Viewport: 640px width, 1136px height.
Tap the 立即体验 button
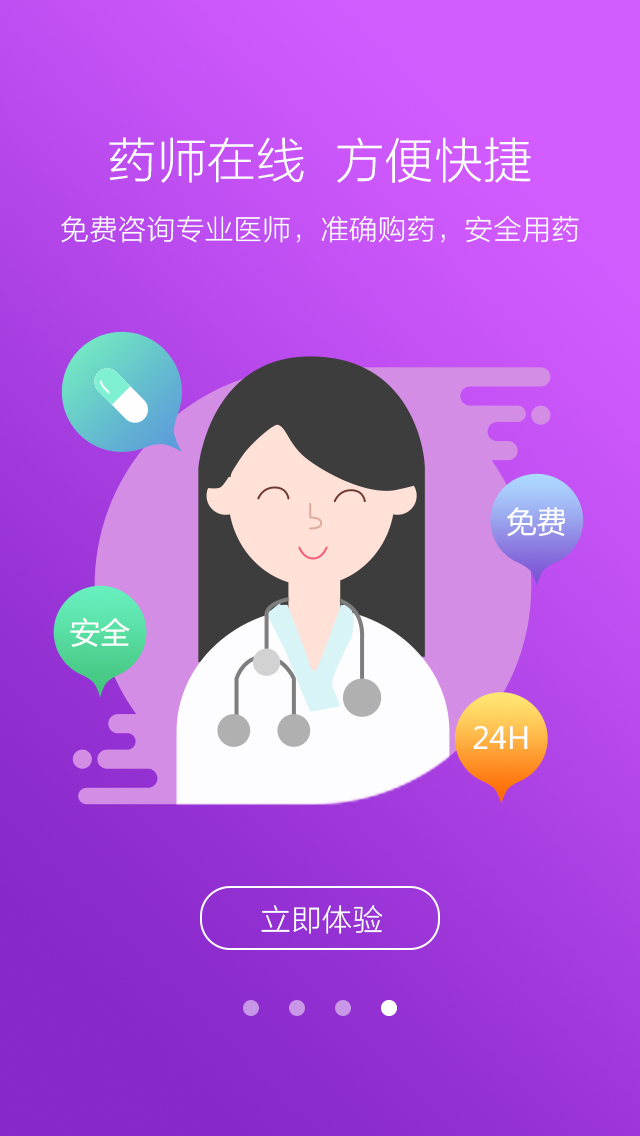tap(320, 918)
